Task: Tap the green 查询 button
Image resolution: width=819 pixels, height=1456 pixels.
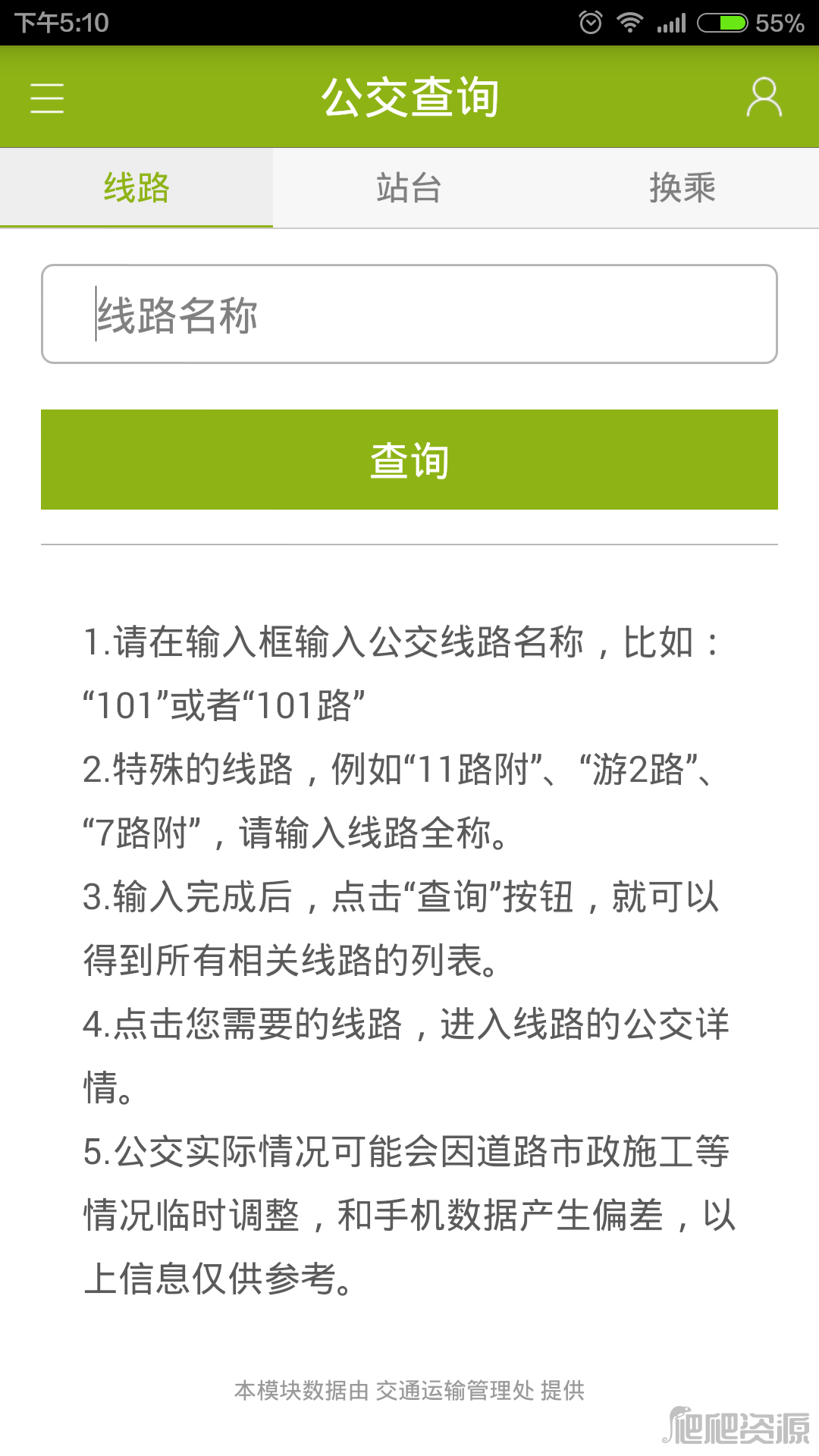Action: coord(409,460)
